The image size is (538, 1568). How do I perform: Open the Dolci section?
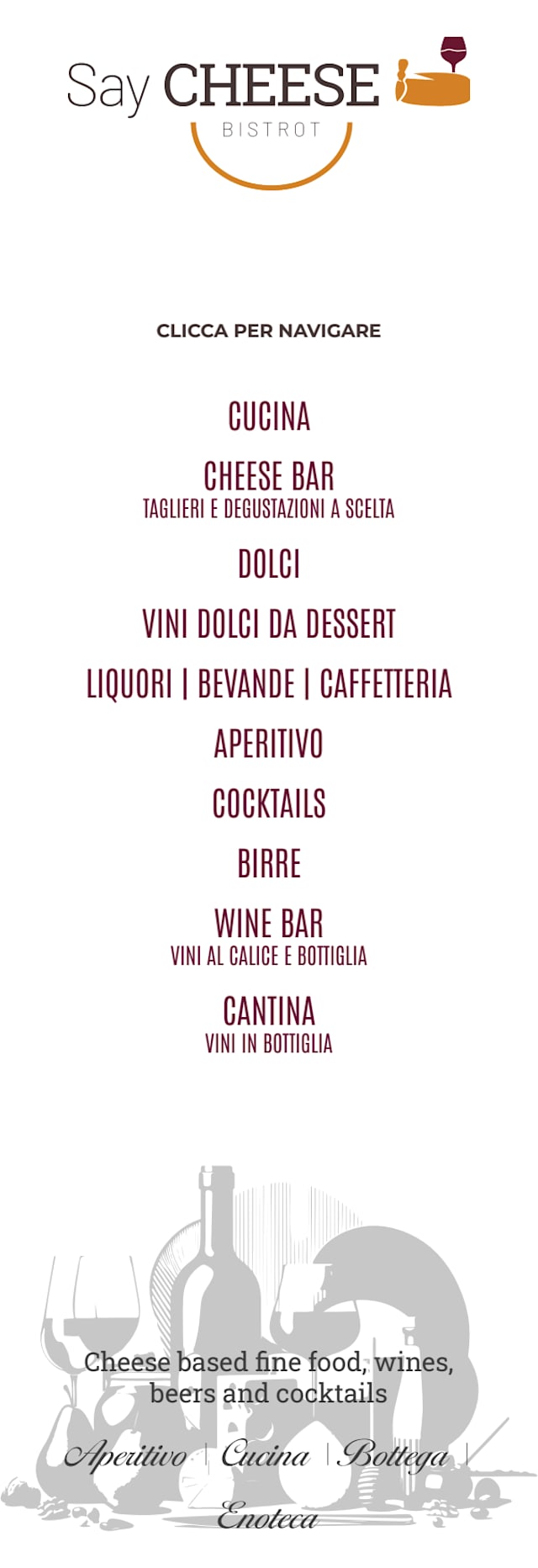point(269,564)
